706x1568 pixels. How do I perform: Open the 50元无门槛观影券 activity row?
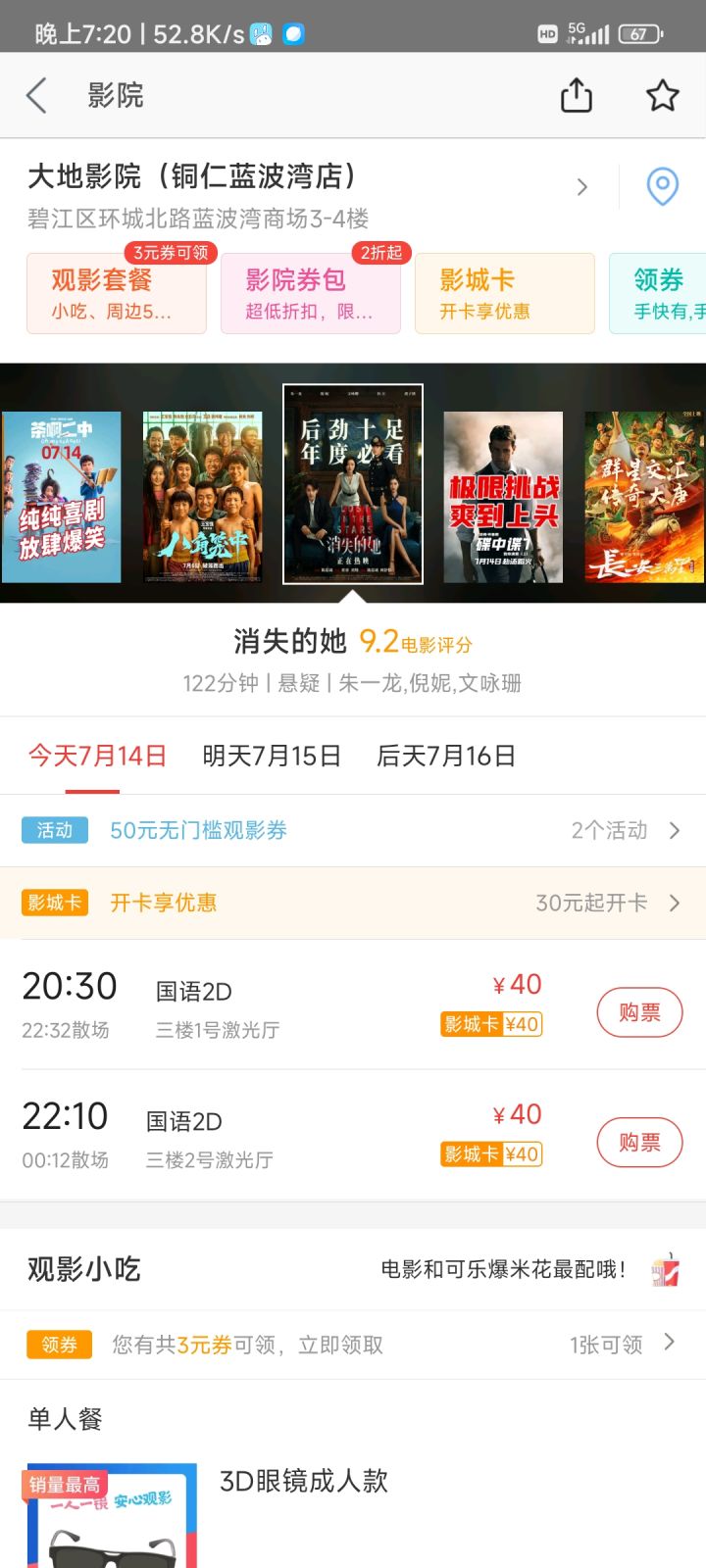pyautogui.click(x=352, y=831)
